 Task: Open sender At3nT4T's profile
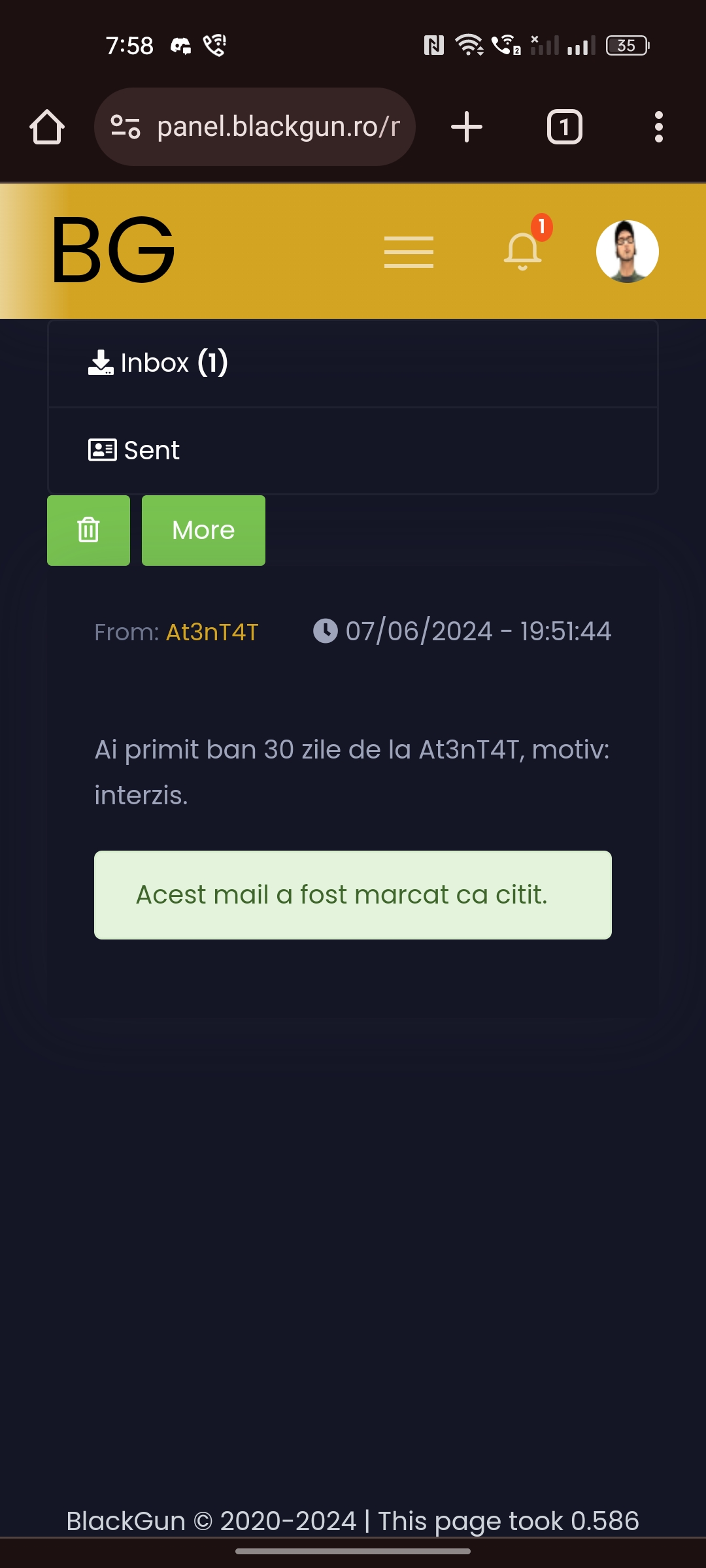click(212, 632)
